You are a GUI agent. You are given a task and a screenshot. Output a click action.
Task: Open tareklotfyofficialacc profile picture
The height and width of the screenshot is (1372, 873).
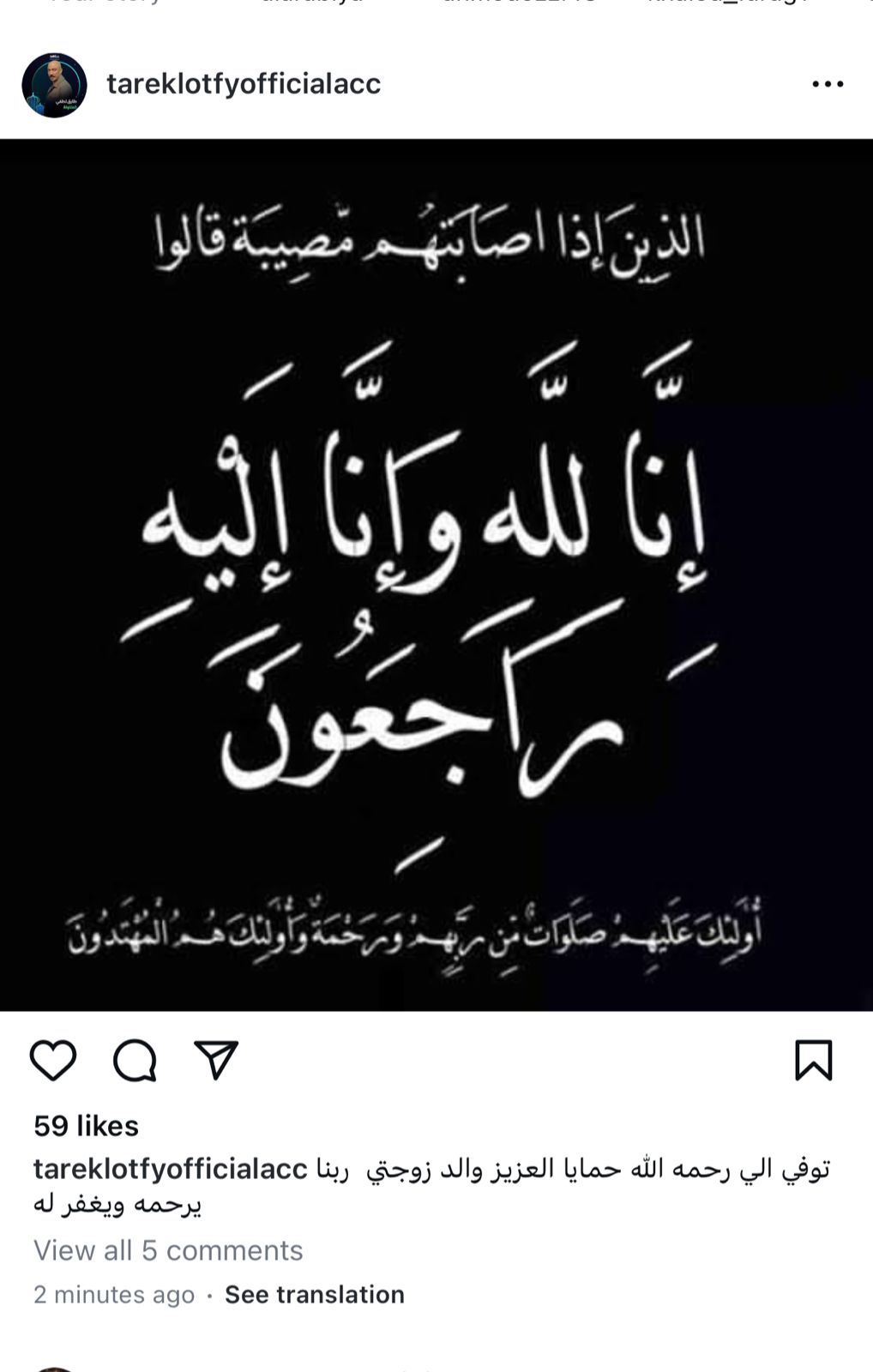pyautogui.click(x=54, y=85)
